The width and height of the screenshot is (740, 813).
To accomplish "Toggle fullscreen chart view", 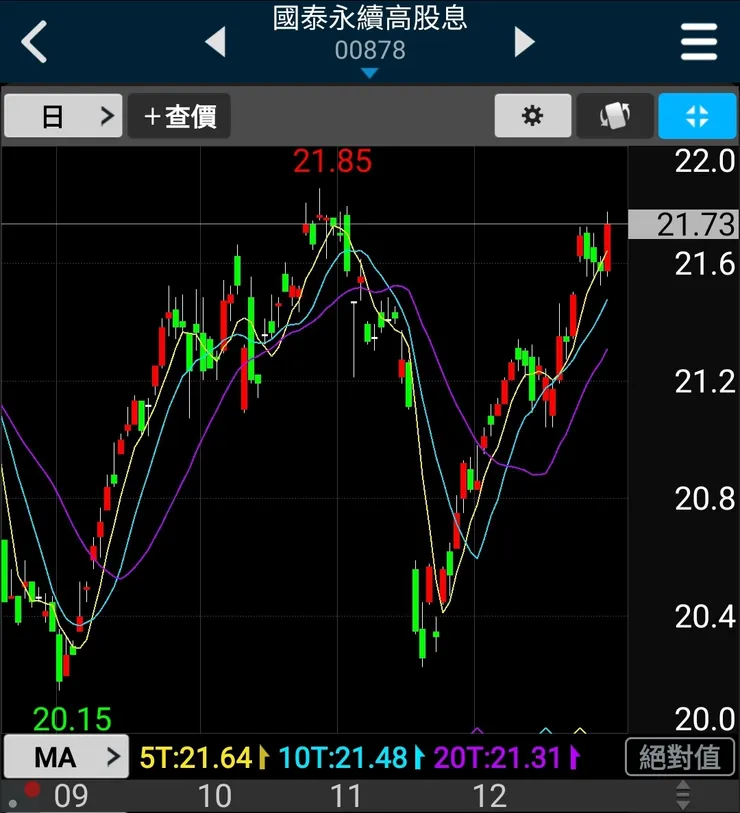I will point(697,116).
